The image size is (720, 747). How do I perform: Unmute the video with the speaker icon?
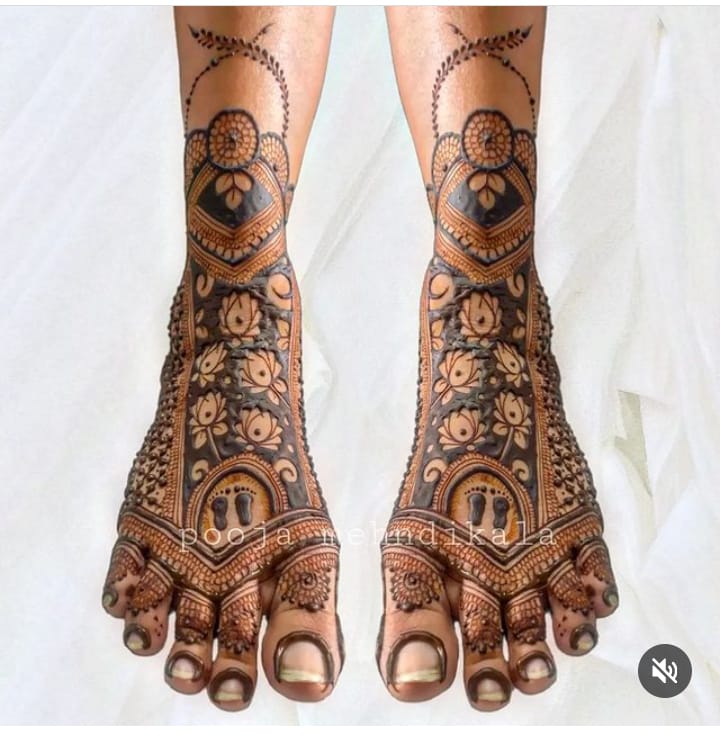[x=664, y=671]
